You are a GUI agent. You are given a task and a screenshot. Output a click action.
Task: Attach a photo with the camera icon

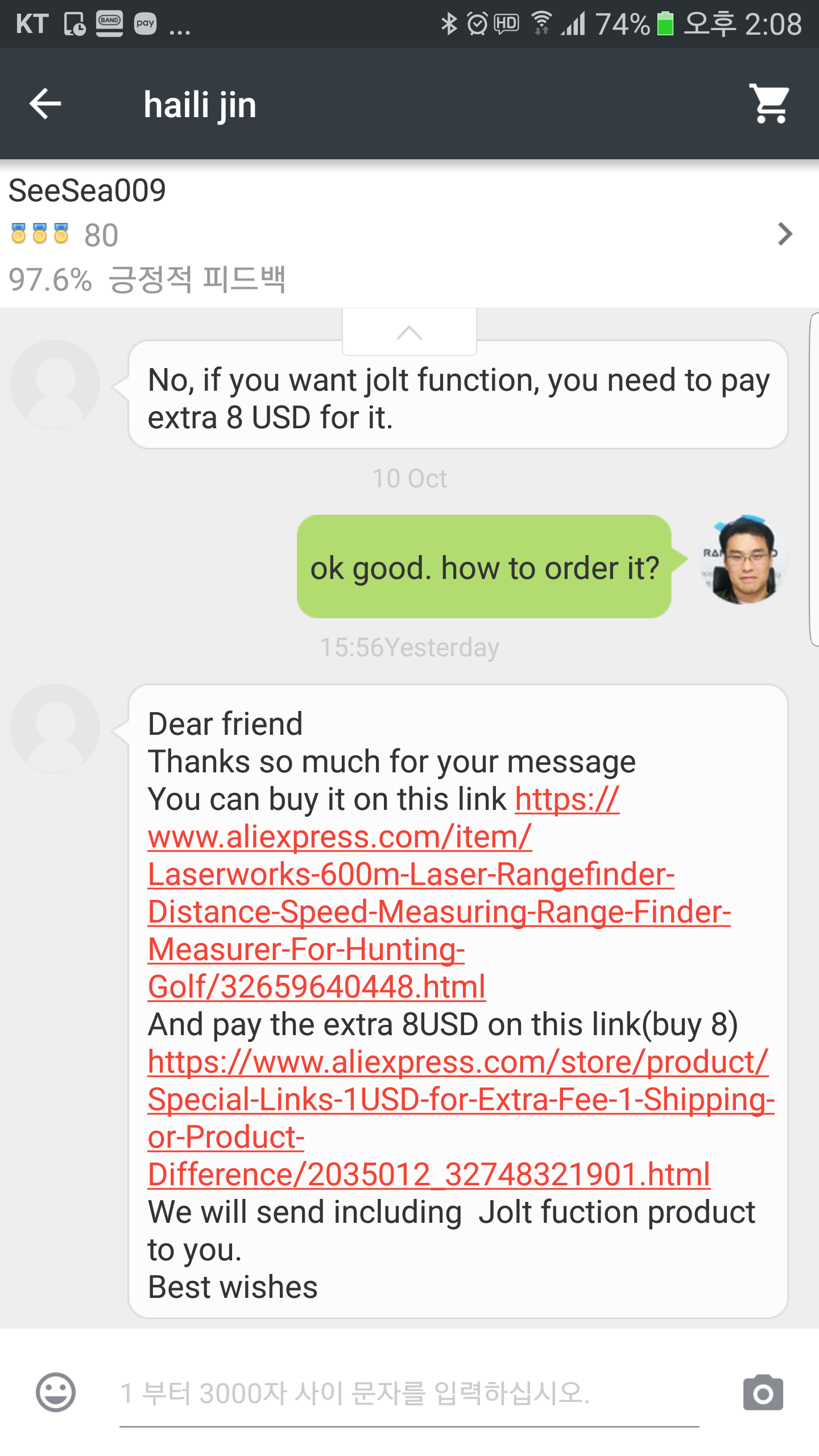pyautogui.click(x=763, y=1392)
